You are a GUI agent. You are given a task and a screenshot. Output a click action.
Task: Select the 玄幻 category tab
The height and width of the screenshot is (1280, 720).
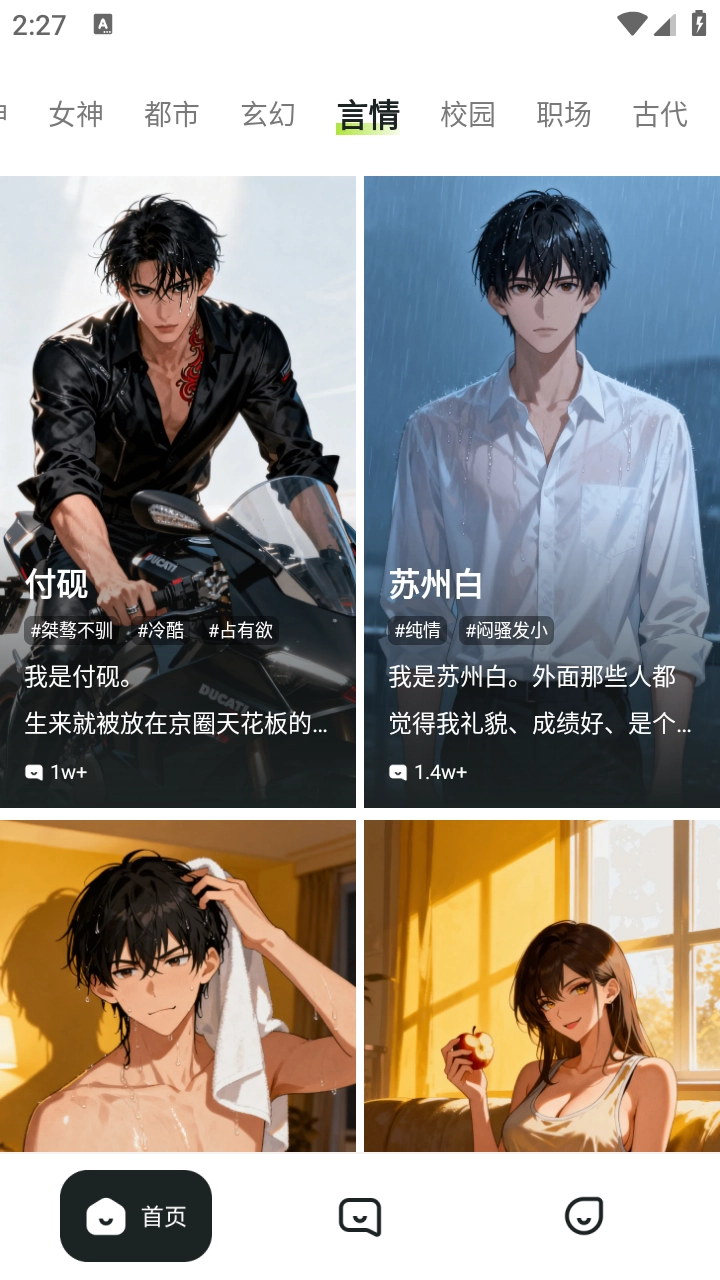tap(268, 114)
